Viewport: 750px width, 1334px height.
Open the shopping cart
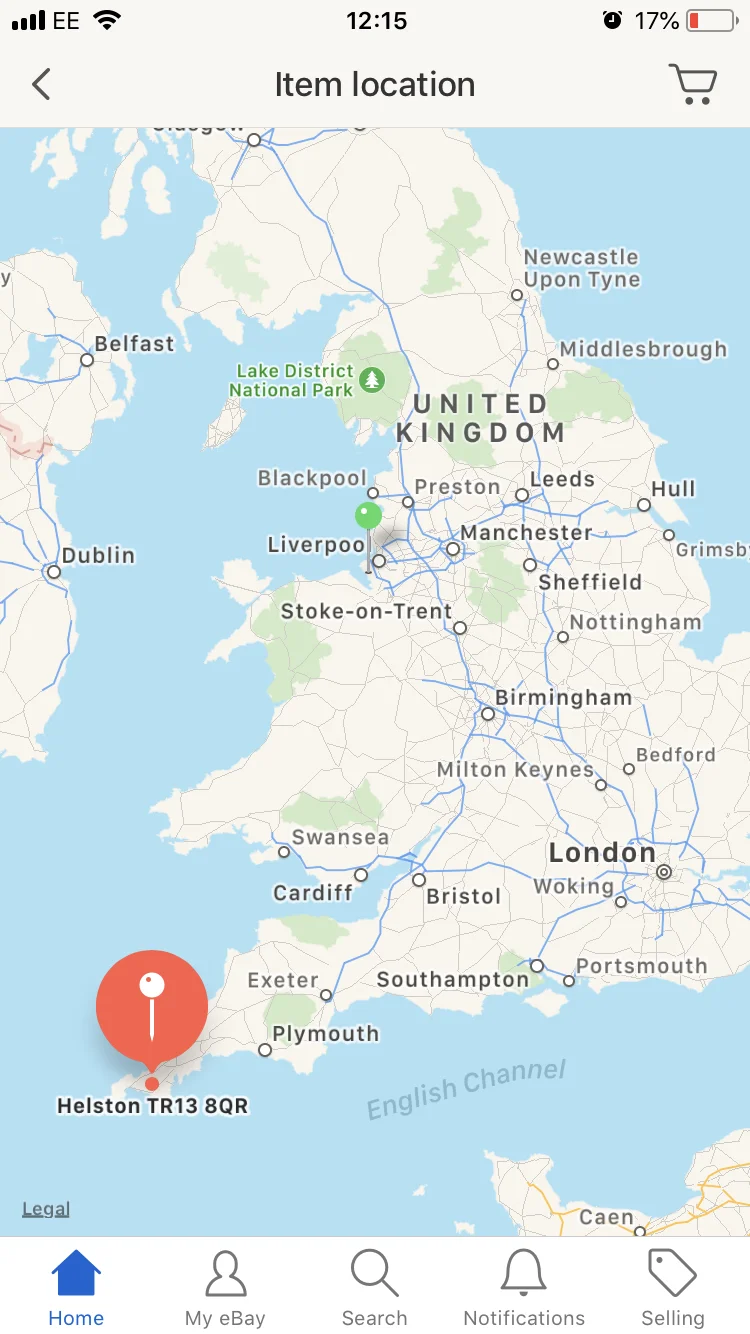pyautogui.click(x=692, y=85)
